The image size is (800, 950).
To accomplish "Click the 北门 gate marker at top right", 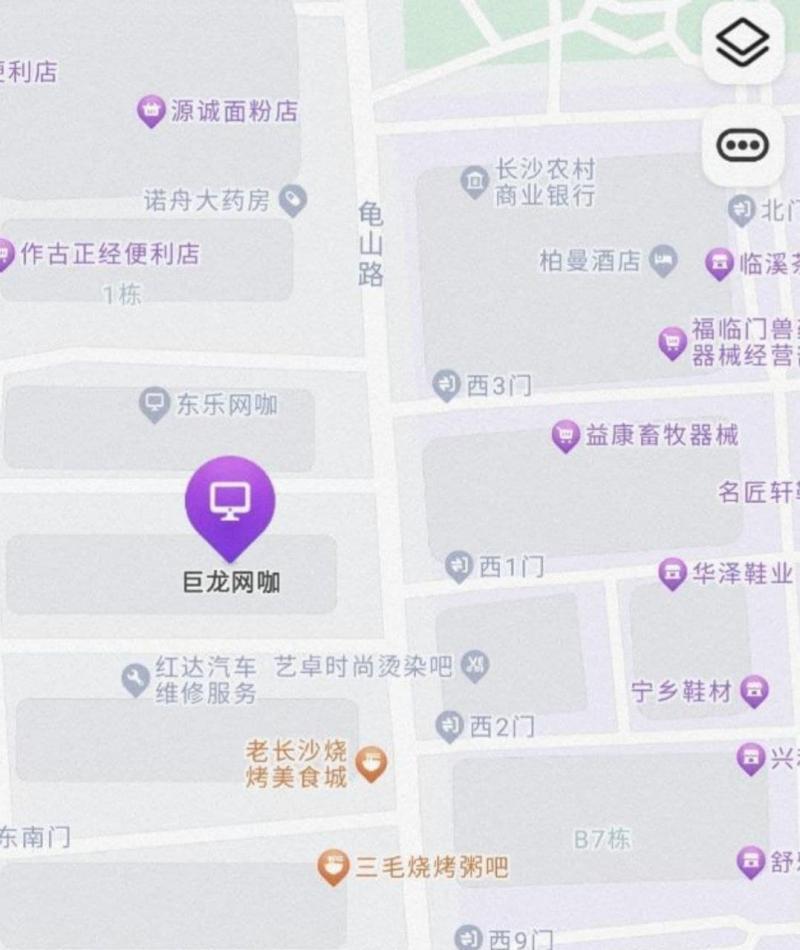I will coord(740,207).
